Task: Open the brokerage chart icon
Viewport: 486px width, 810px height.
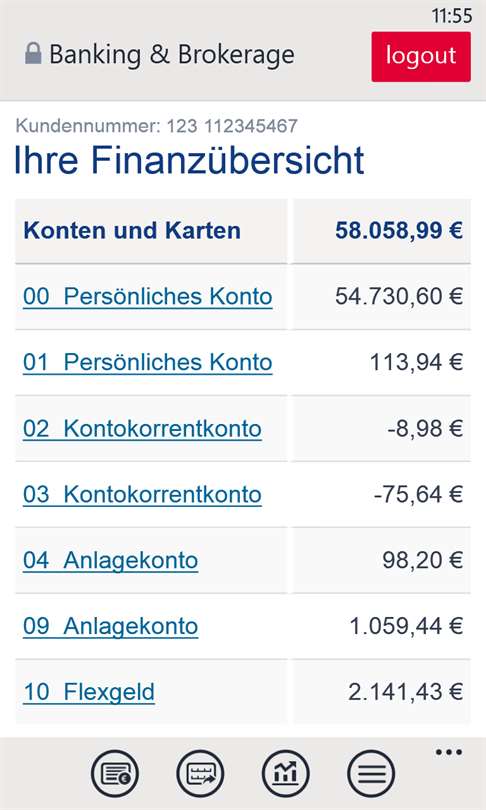Action: click(x=286, y=773)
